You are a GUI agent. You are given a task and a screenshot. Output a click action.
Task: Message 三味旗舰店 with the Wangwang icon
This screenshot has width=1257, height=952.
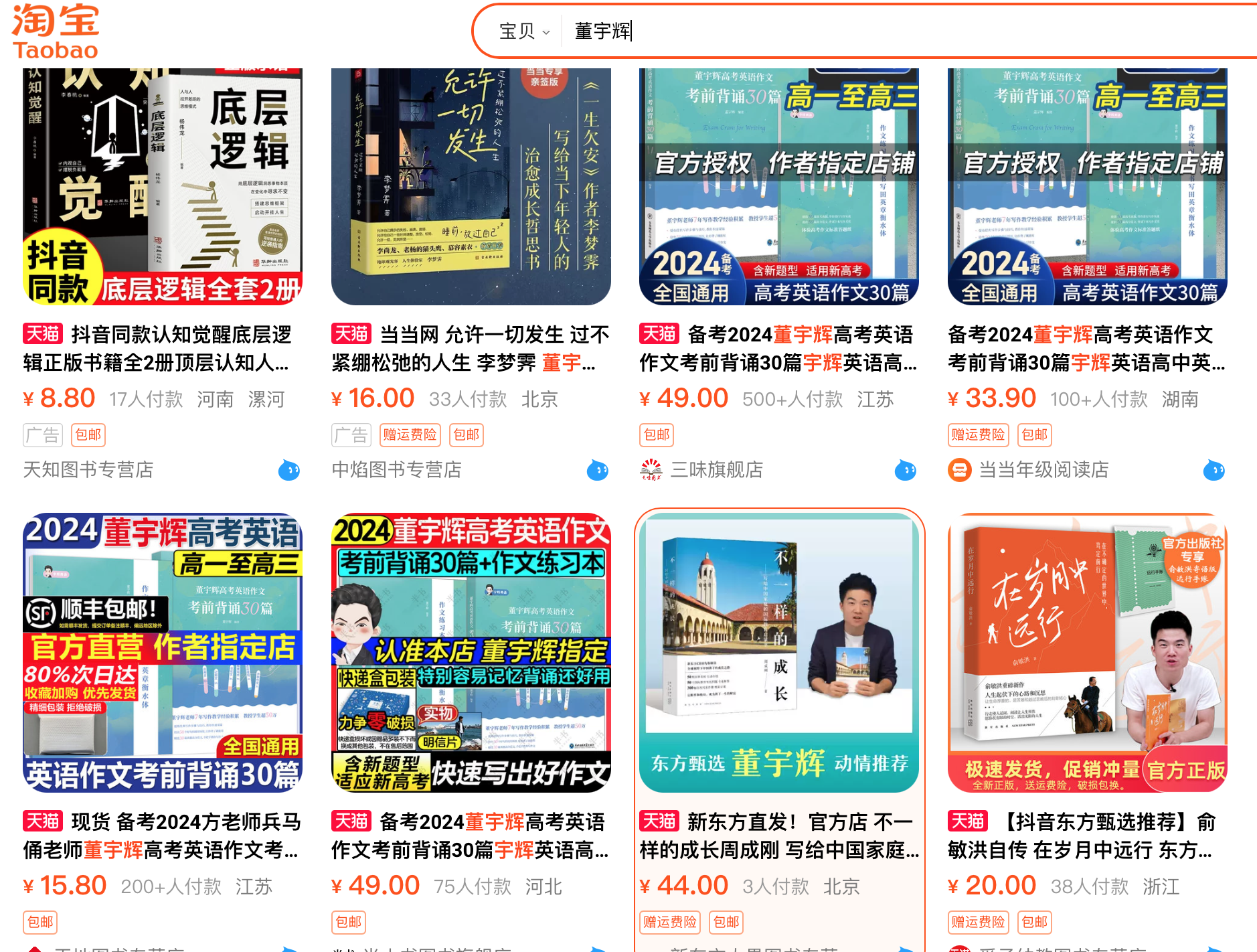click(905, 471)
